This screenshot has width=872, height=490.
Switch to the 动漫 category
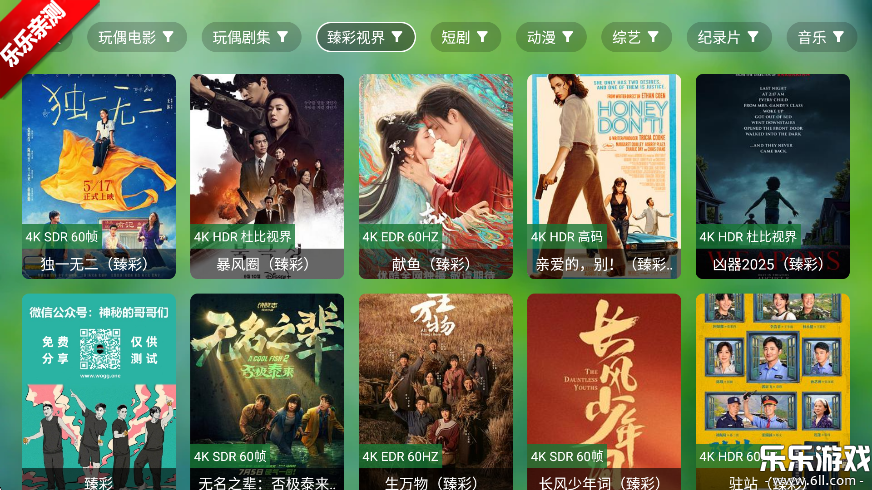pos(551,38)
